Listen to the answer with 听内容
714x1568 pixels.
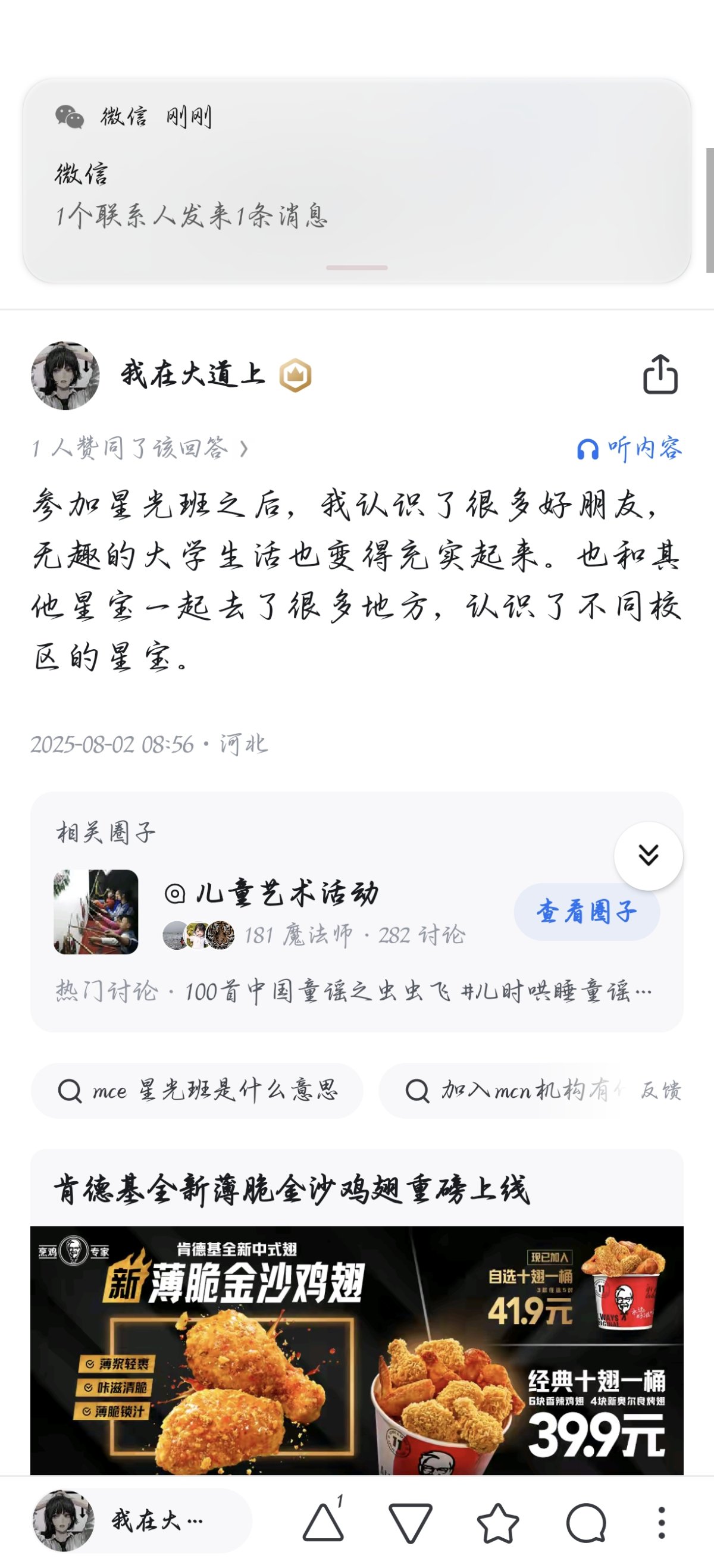click(x=630, y=449)
